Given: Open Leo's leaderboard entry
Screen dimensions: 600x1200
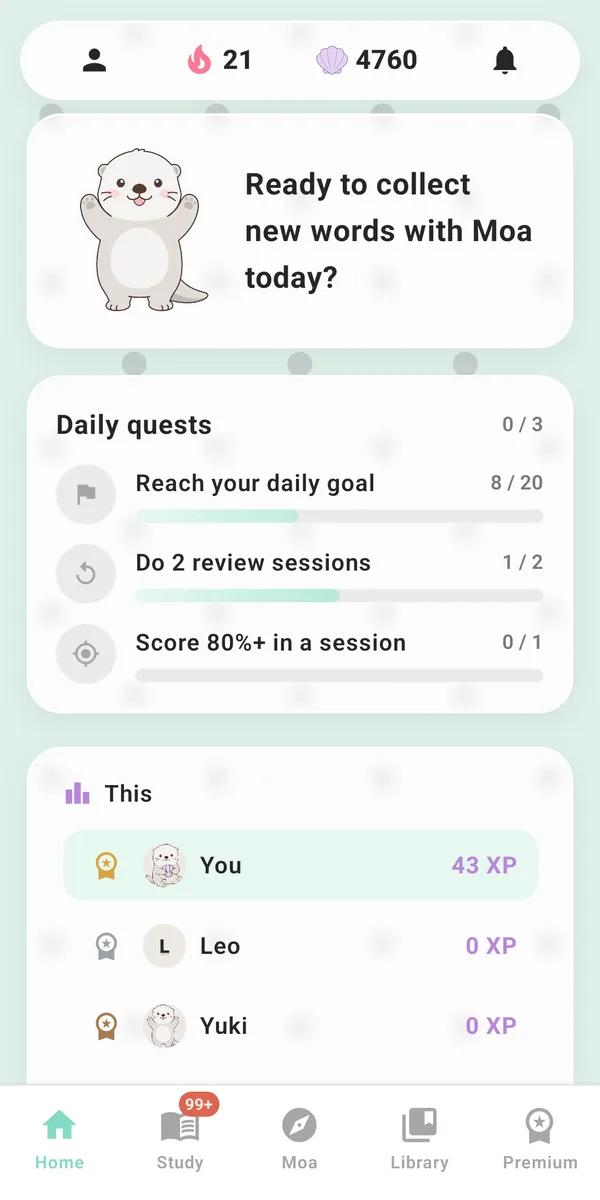Looking at the screenshot, I should (x=300, y=945).
